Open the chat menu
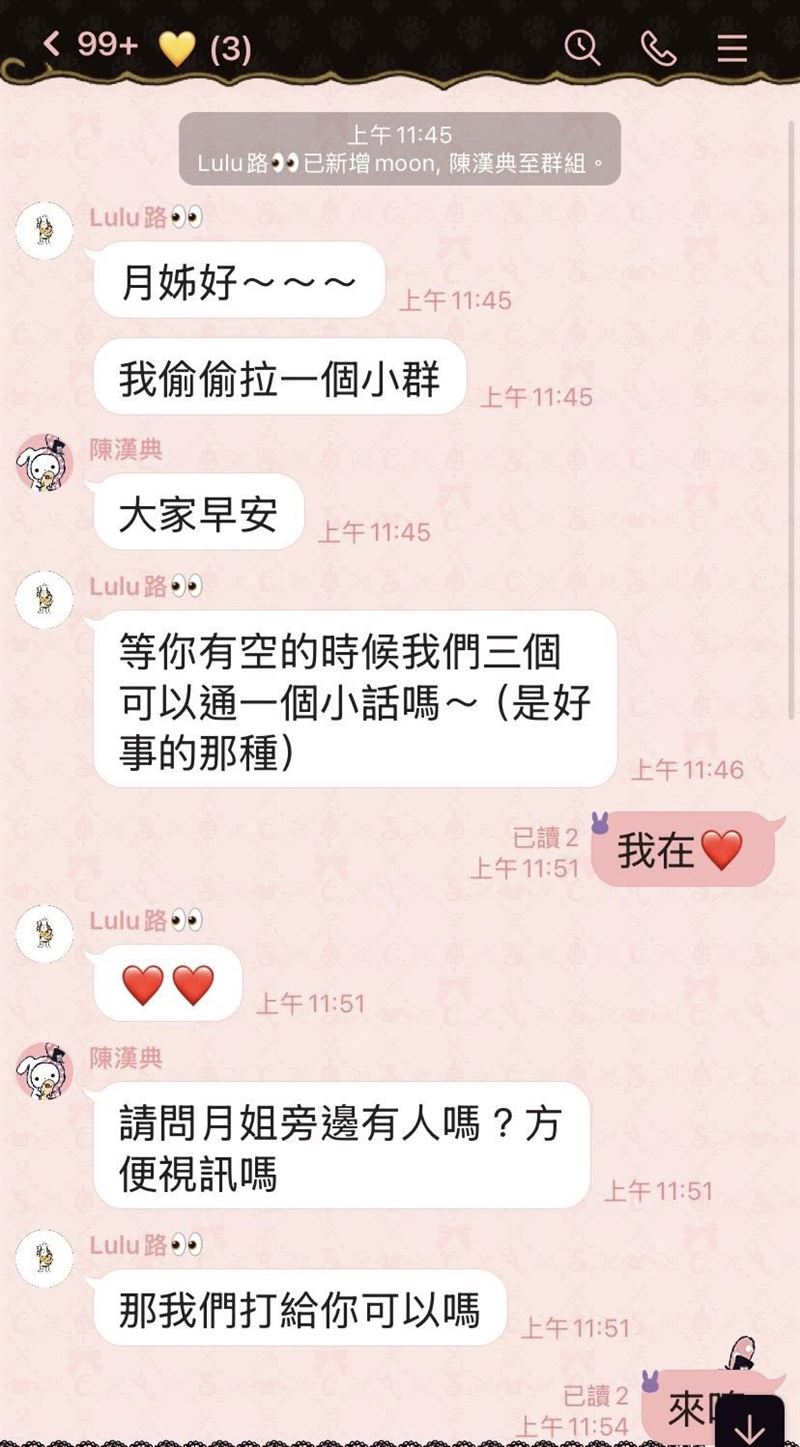The image size is (800, 1447). tap(732, 47)
